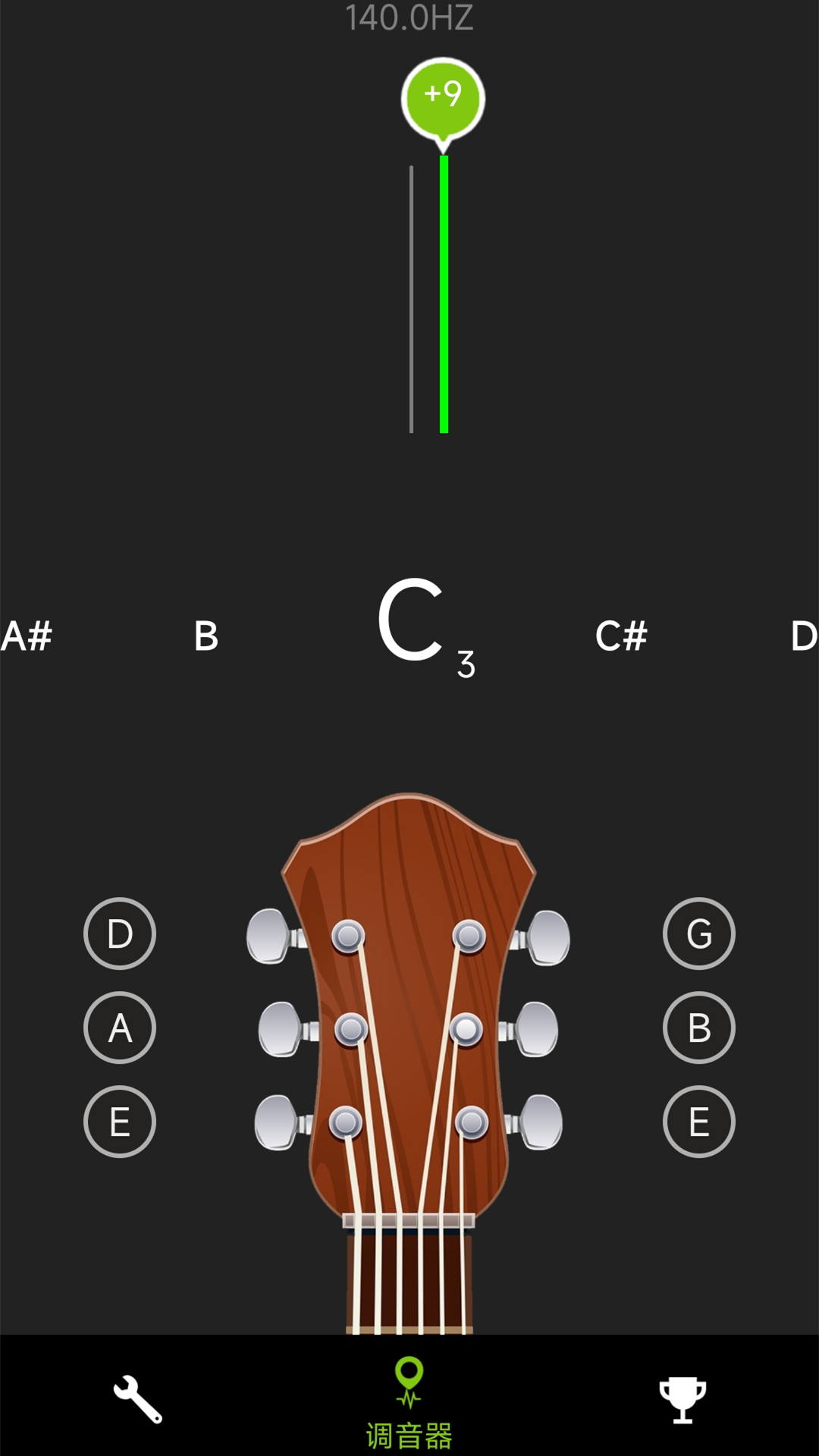Switch to the 调音器 tuner tab
This screenshot has height=1456, width=819.
(x=409, y=1403)
